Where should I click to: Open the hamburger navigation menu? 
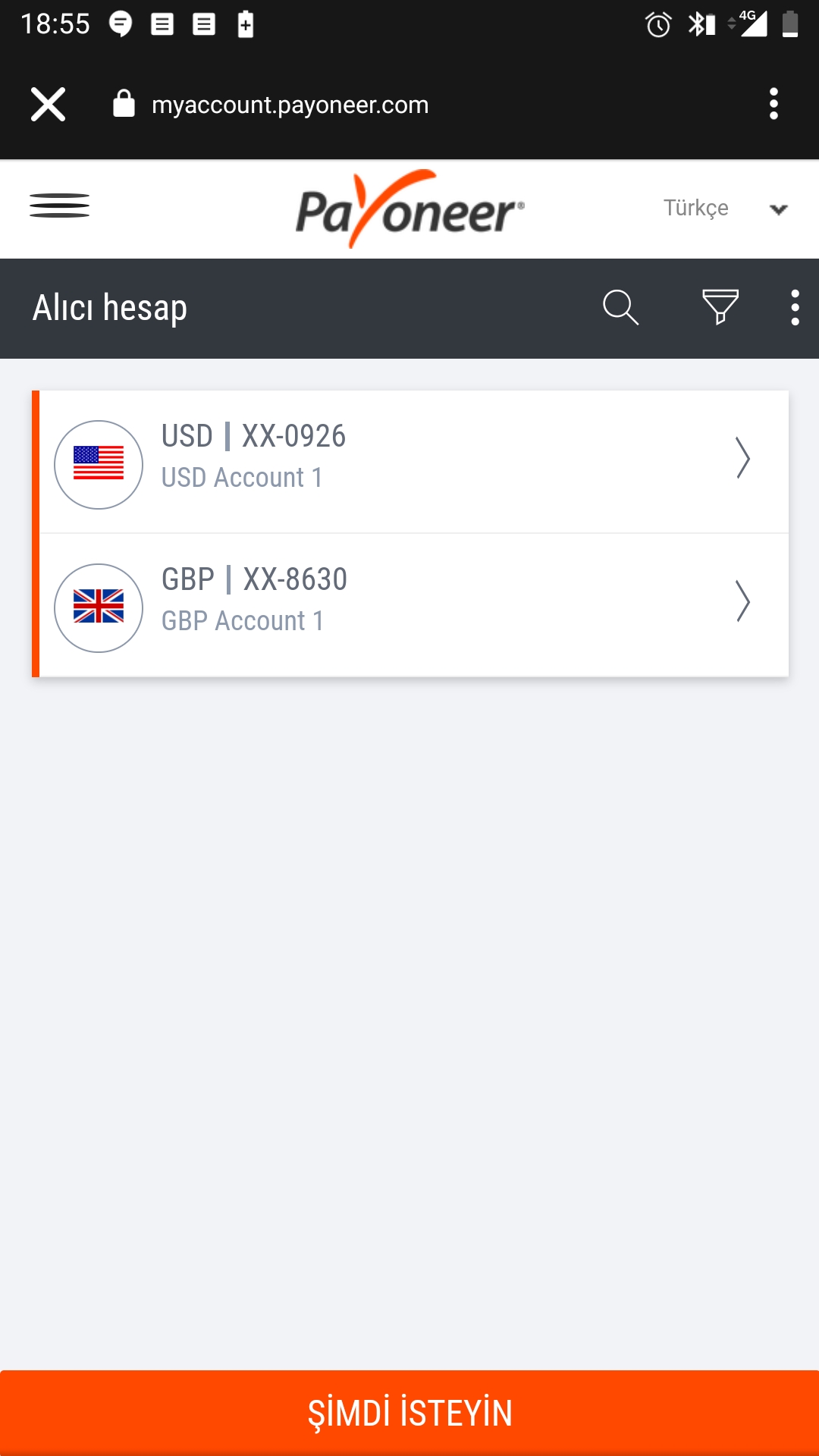(59, 206)
